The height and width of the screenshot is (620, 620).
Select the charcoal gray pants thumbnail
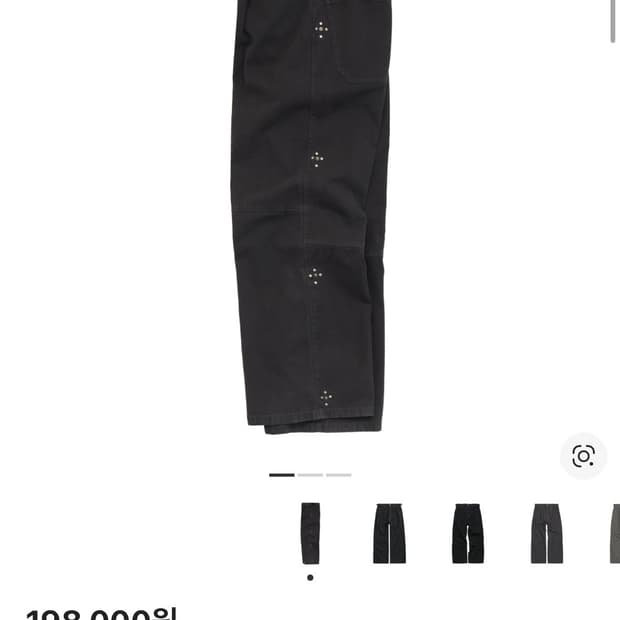coord(546,533)
